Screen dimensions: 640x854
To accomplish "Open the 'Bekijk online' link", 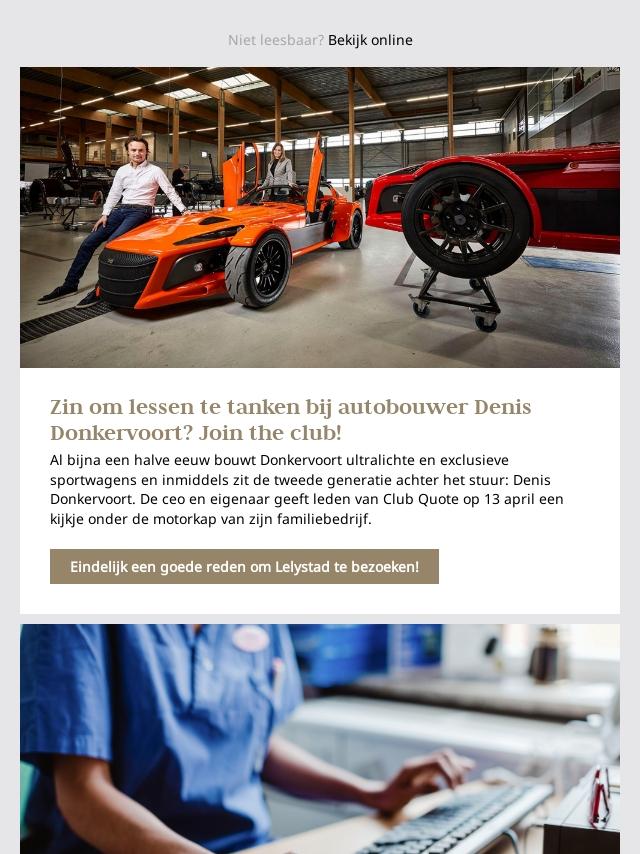I will click(370, 40).
